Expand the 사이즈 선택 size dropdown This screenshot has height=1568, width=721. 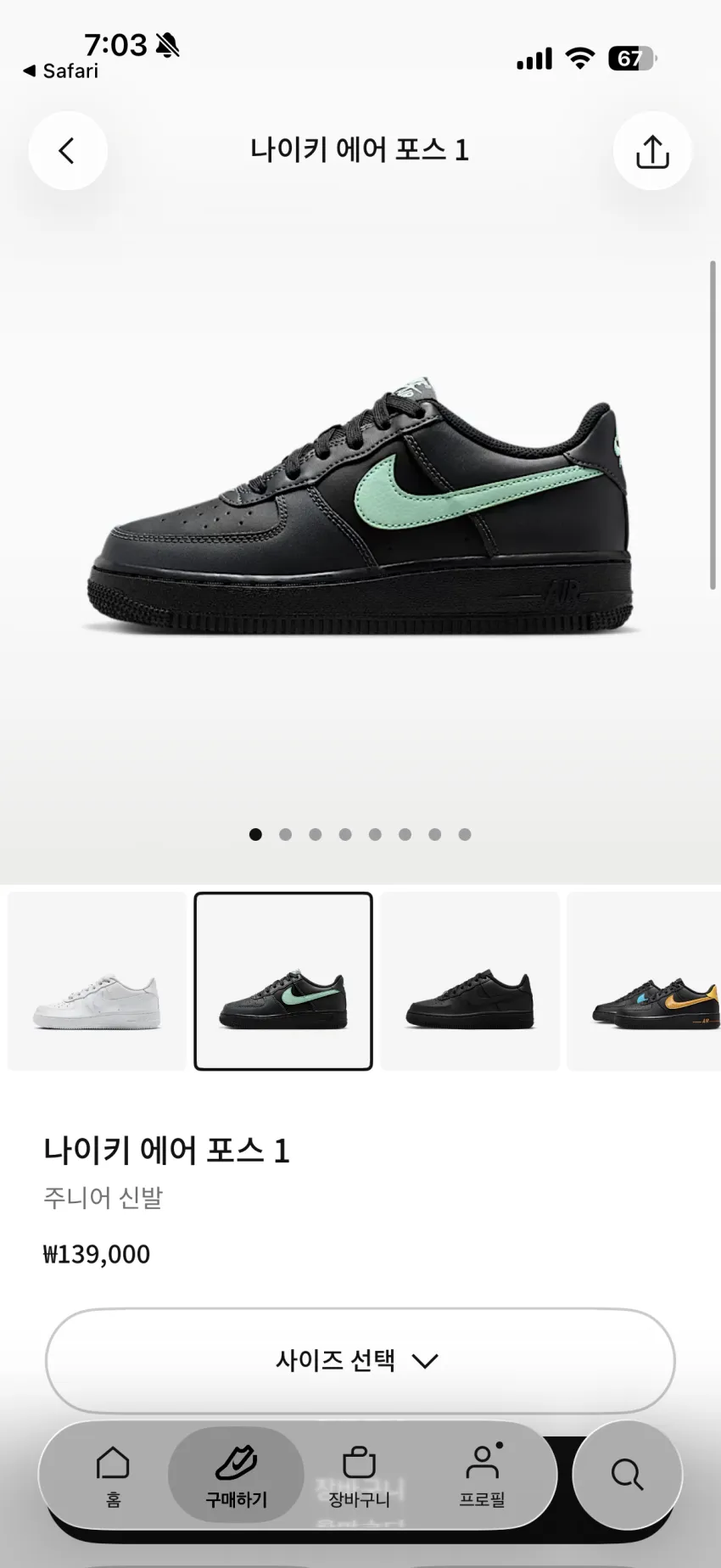click(x=360, y=1360)
